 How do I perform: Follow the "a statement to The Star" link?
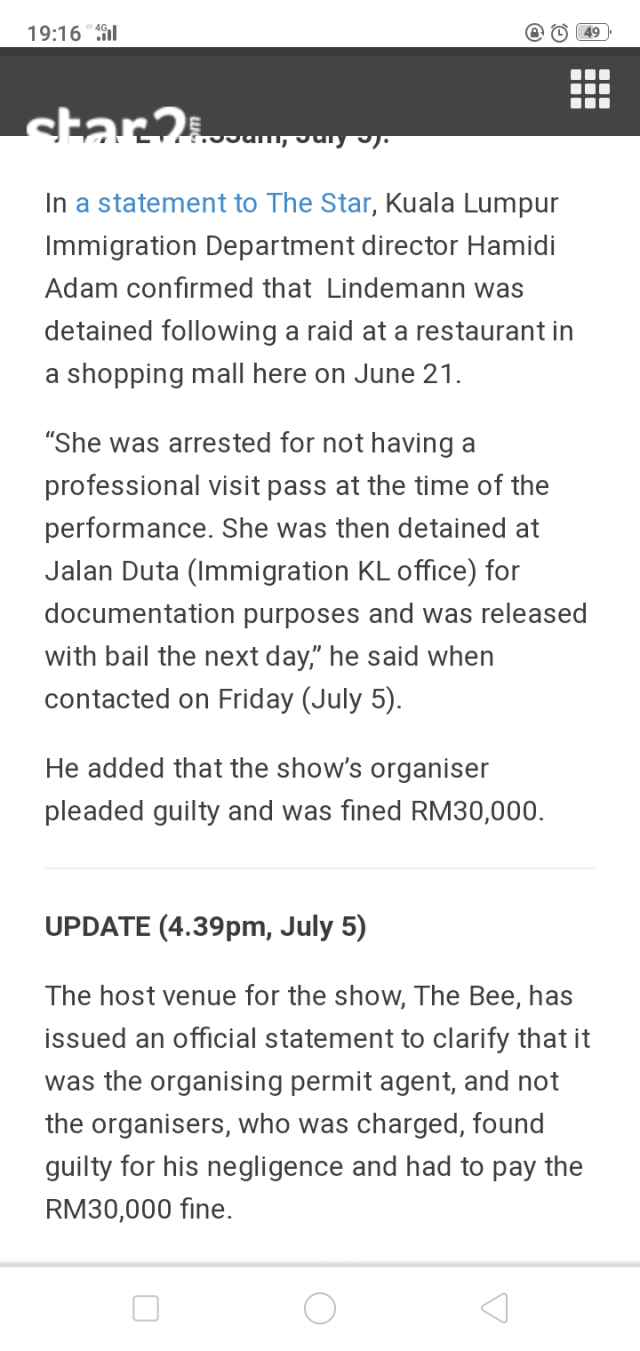tap(223, 204)
